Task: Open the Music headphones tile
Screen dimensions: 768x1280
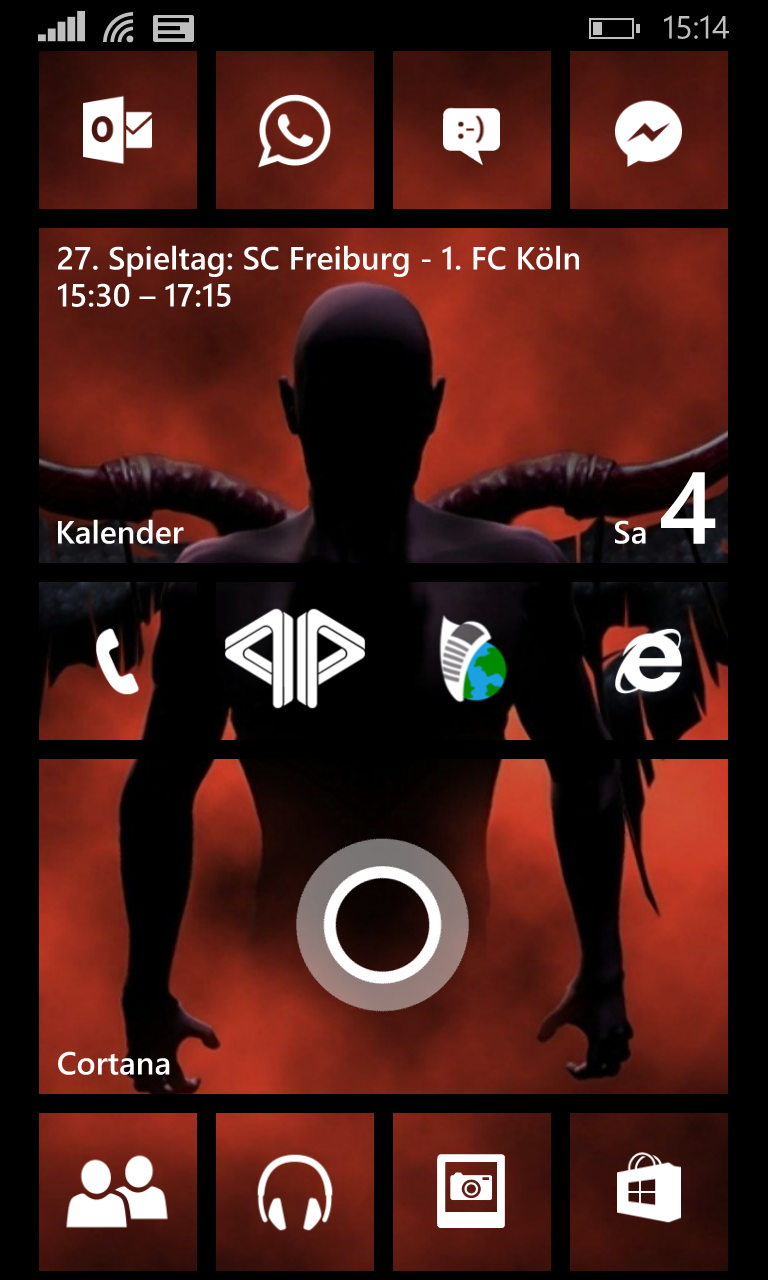Action: click(x=295, y=1191)
